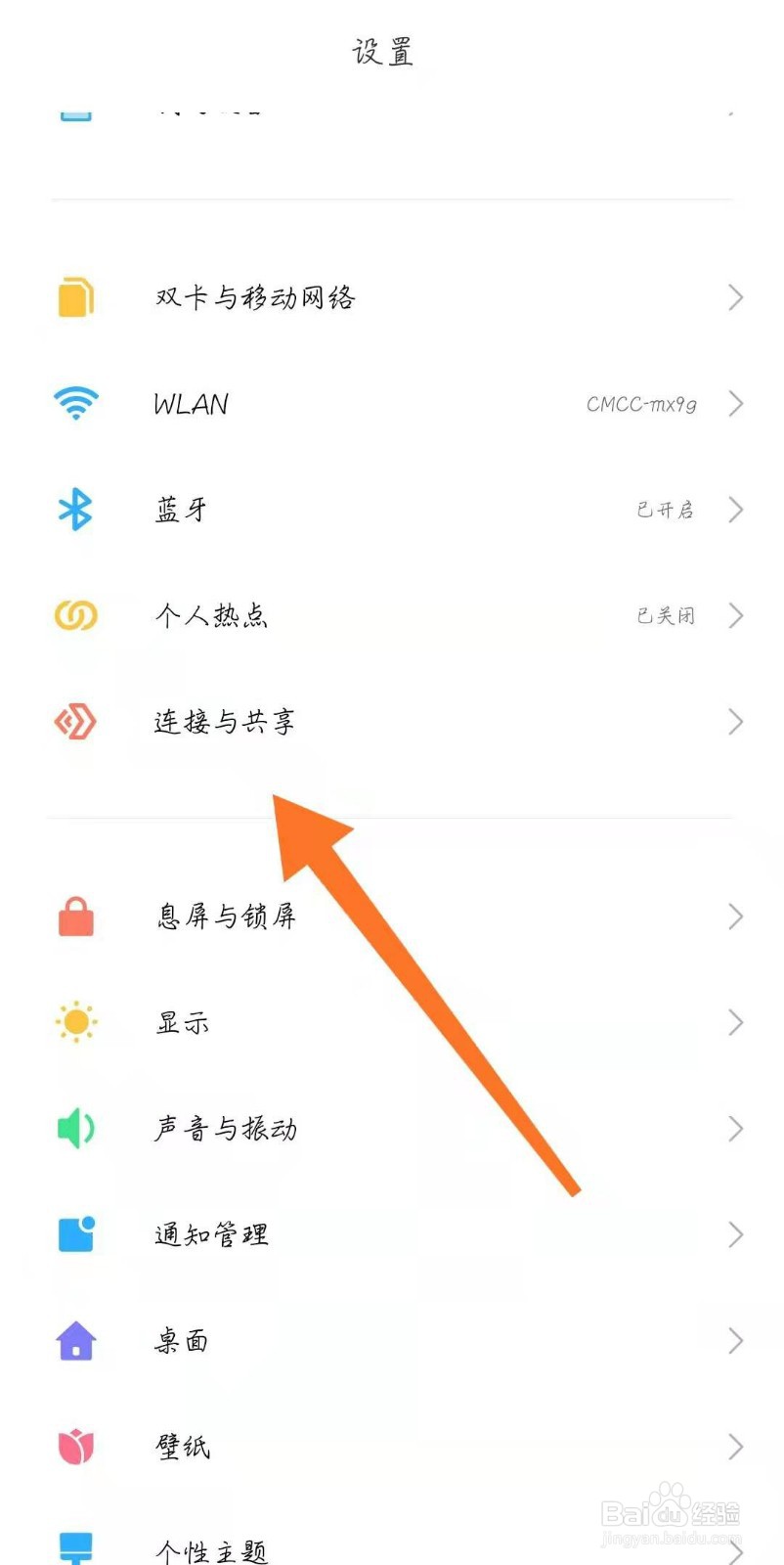Click the red lock screen icon
This screenshot has width=784, height=1565.
(75, 917)
